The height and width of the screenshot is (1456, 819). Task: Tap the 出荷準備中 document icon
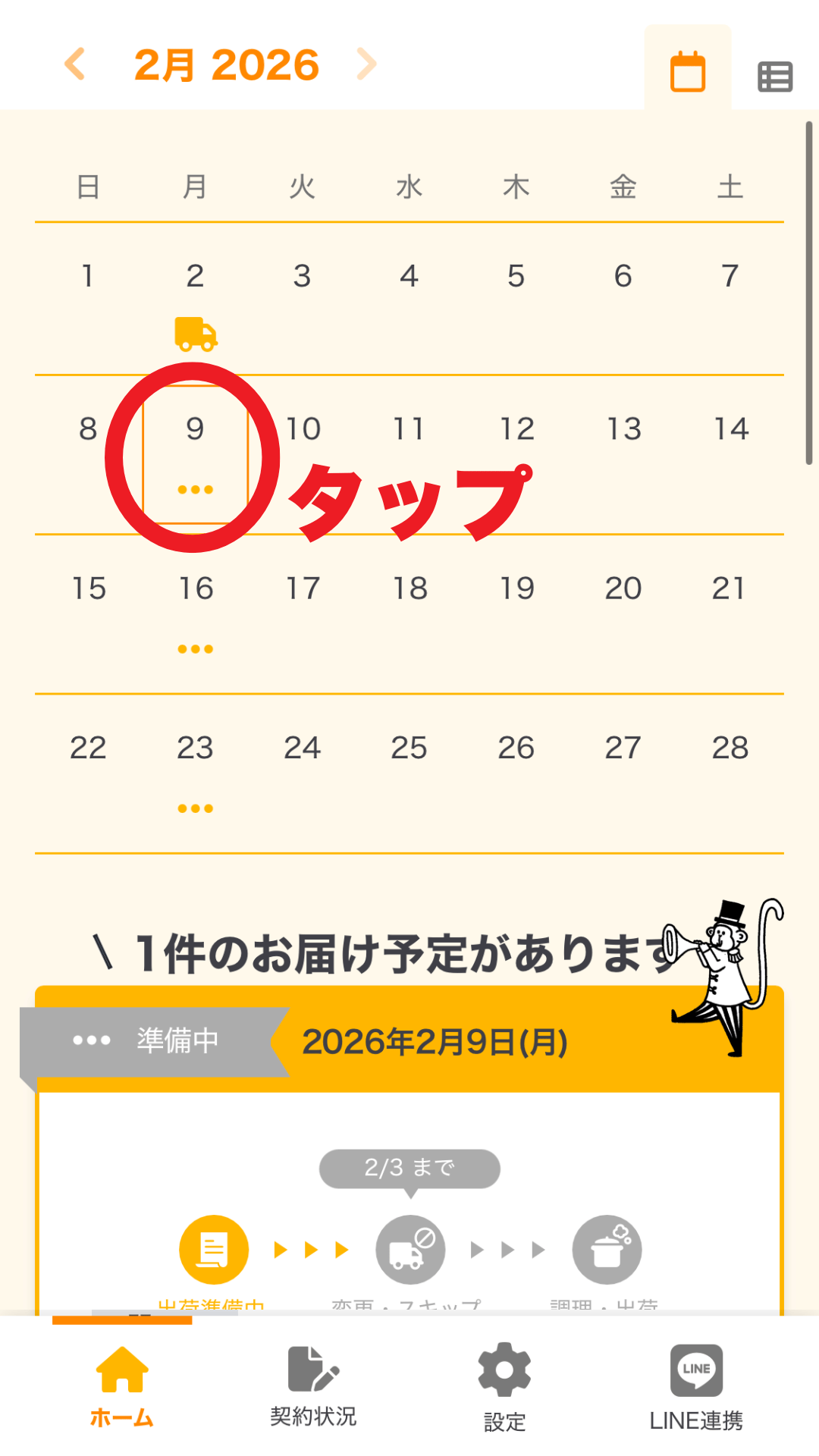(213, 1249)
